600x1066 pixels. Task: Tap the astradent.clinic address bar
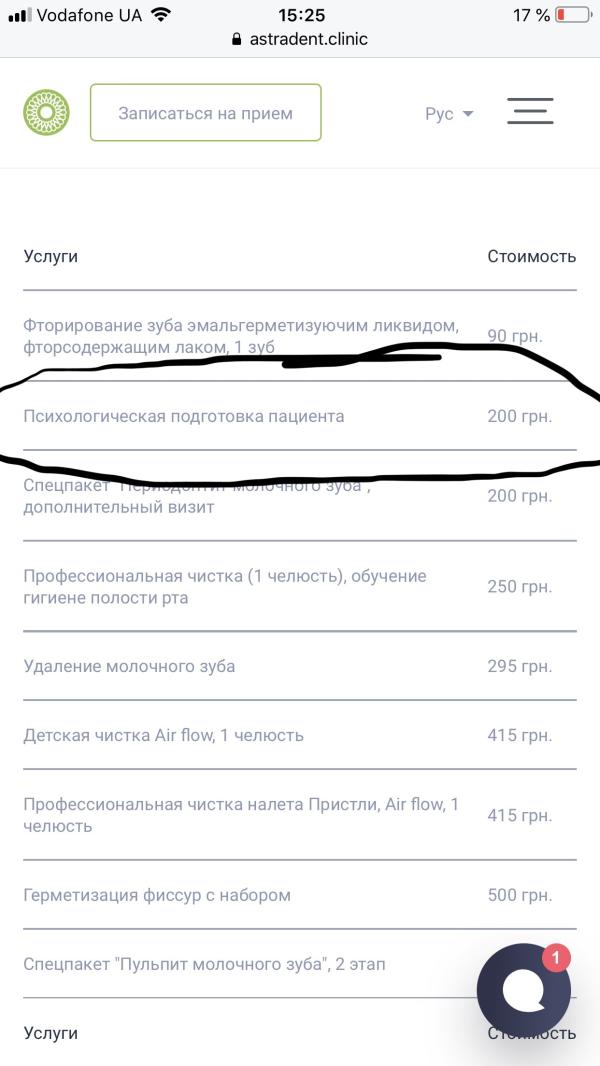pyautogui.click(x=300, y=39)
